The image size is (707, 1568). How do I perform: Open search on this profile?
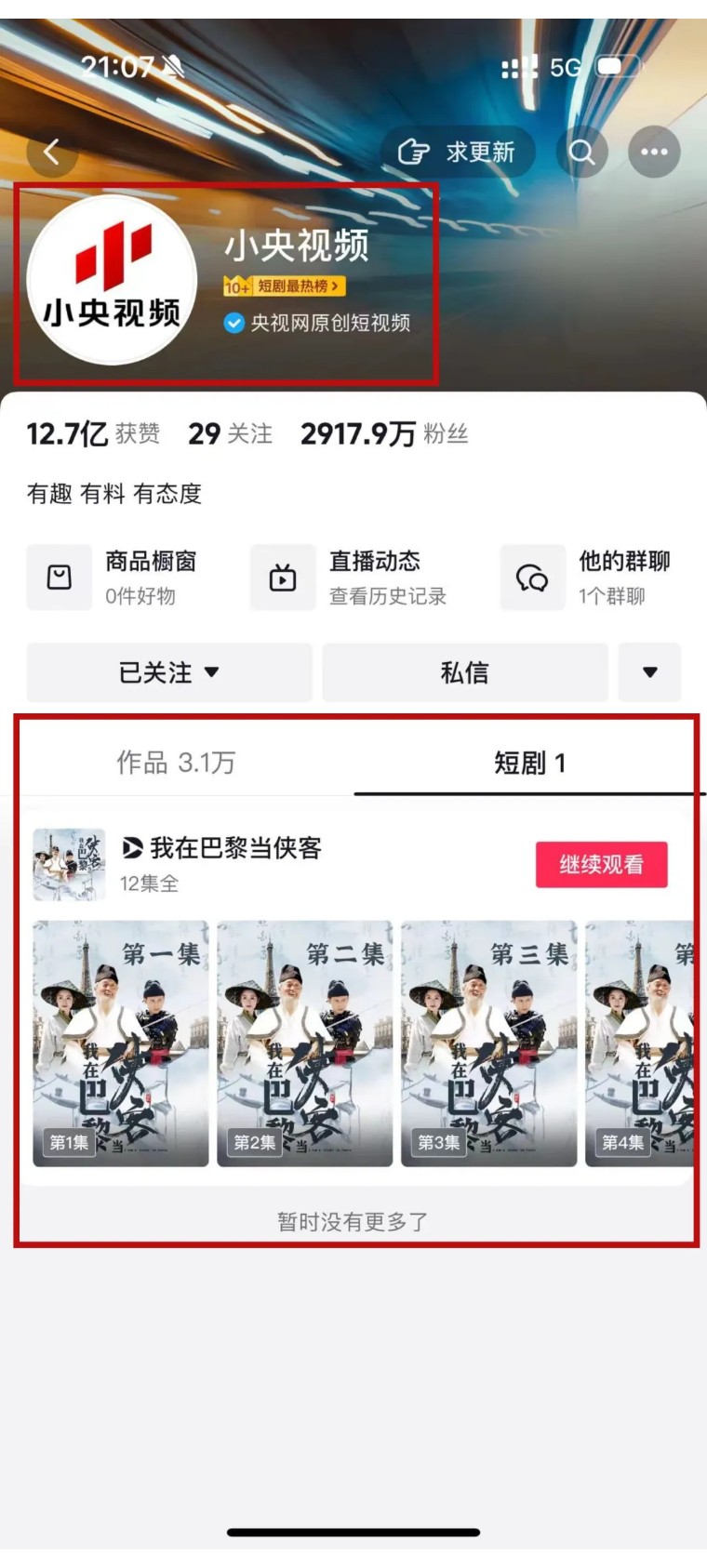click(582, 152)
